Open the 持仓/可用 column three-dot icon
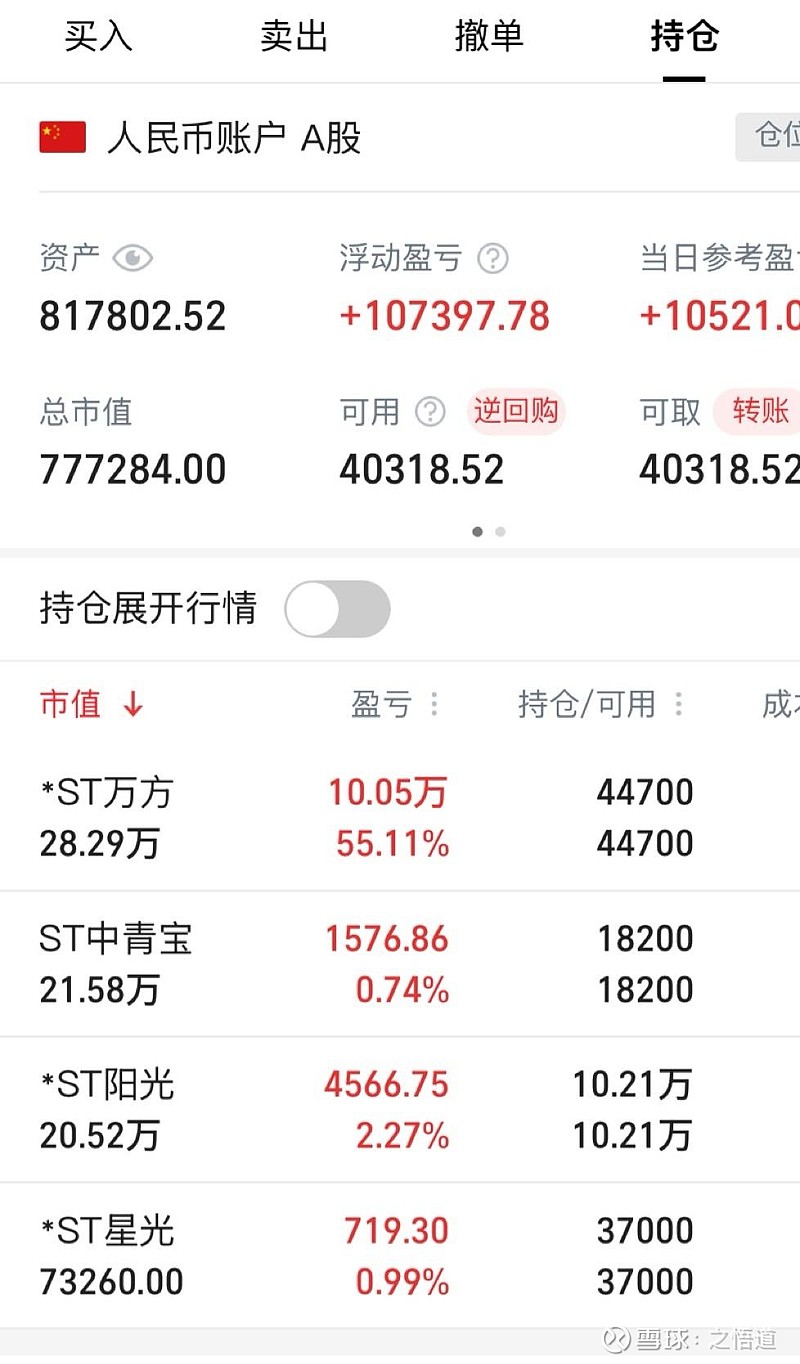Screen dimensions: 800x1364 coord(678,704)
